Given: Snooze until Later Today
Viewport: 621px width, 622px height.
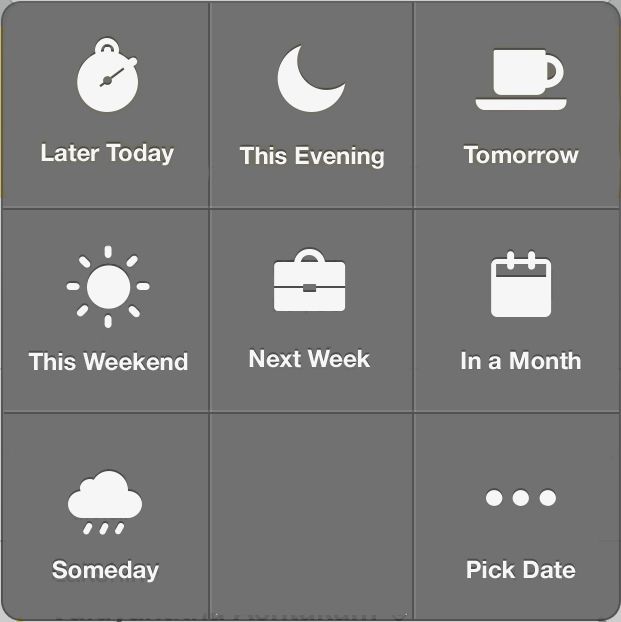Looking at the screenshot, I should [106, 105].
